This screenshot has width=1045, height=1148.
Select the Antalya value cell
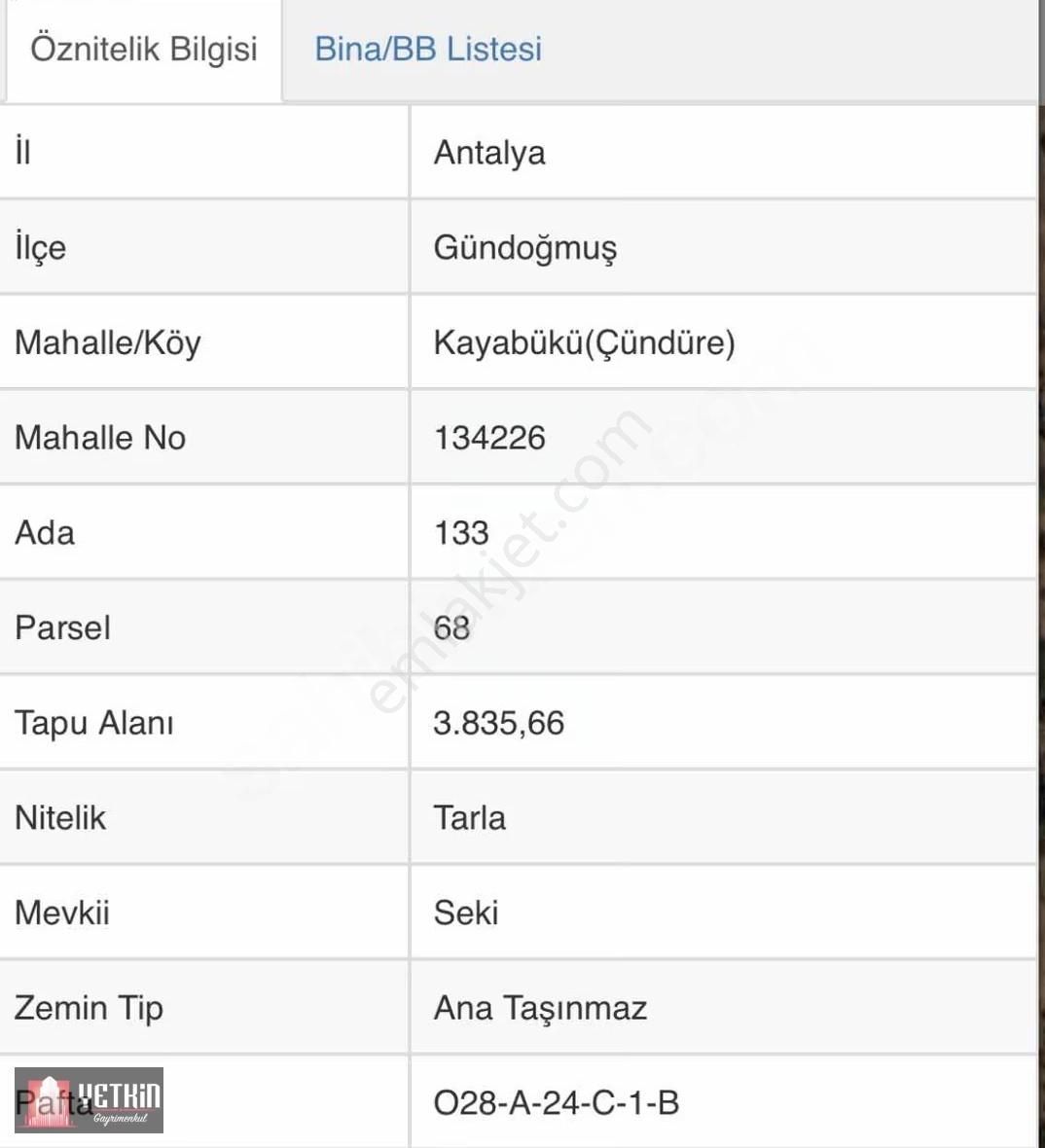coord(487,152)
